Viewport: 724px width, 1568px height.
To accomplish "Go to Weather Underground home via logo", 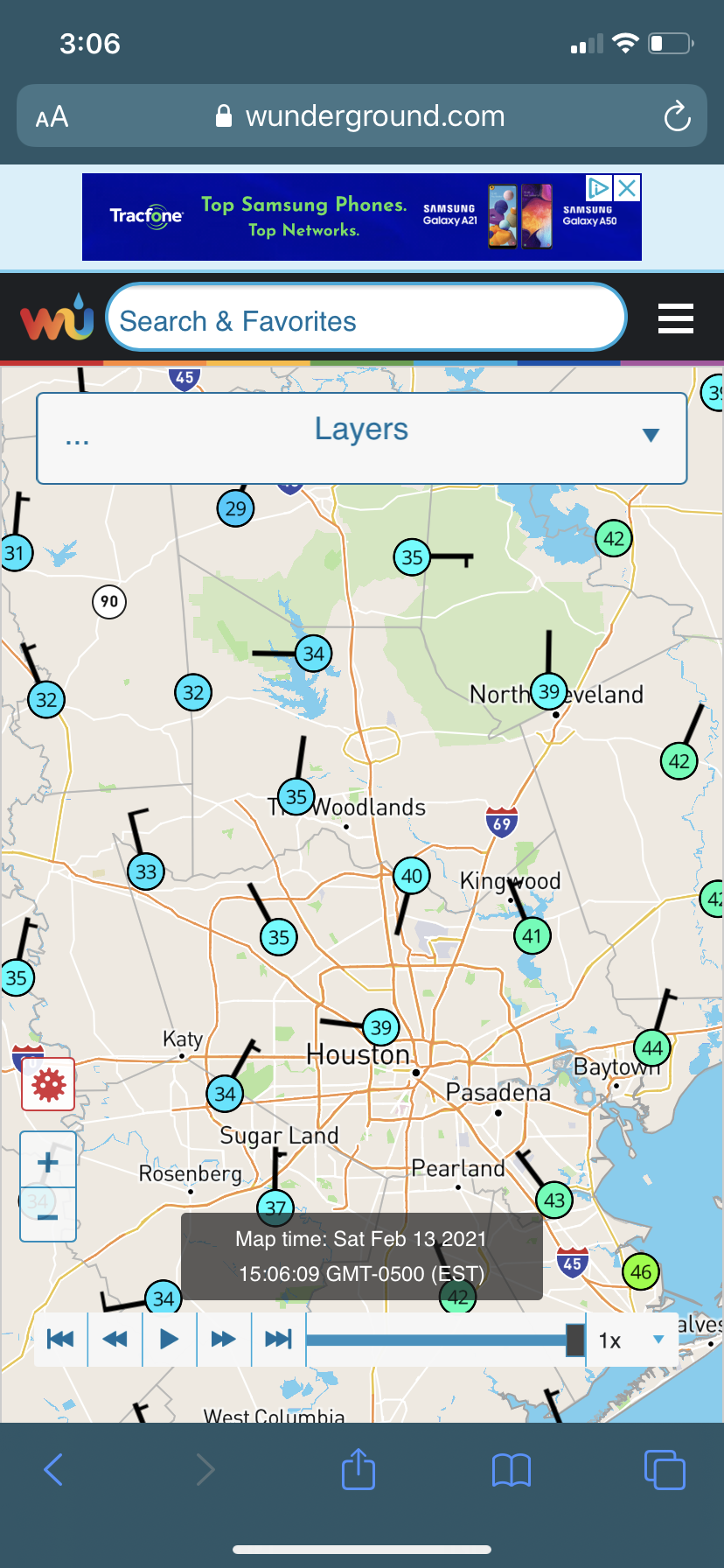I will coord(57,318).
